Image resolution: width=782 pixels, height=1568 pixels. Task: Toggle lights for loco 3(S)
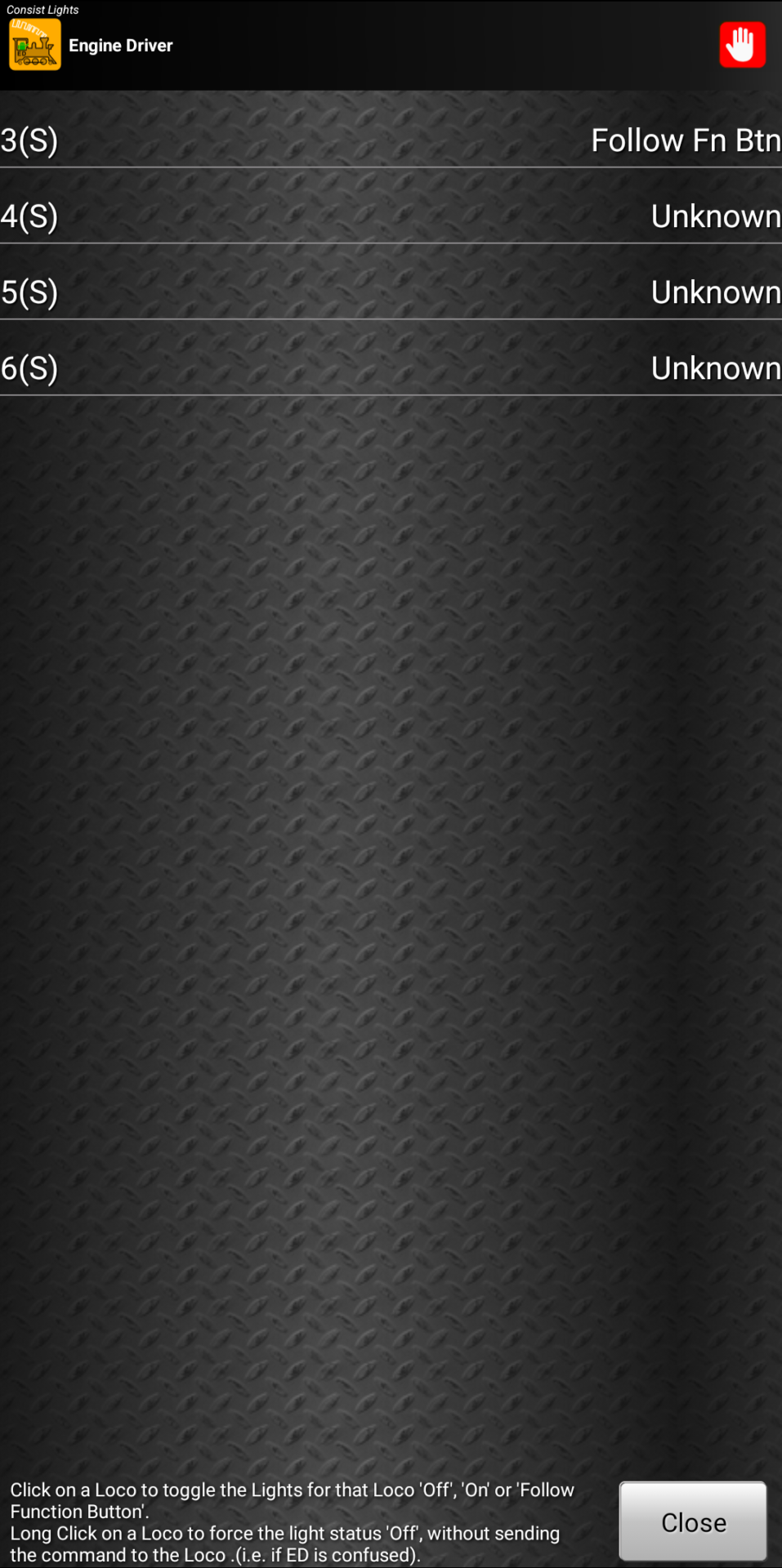(391, 140)
